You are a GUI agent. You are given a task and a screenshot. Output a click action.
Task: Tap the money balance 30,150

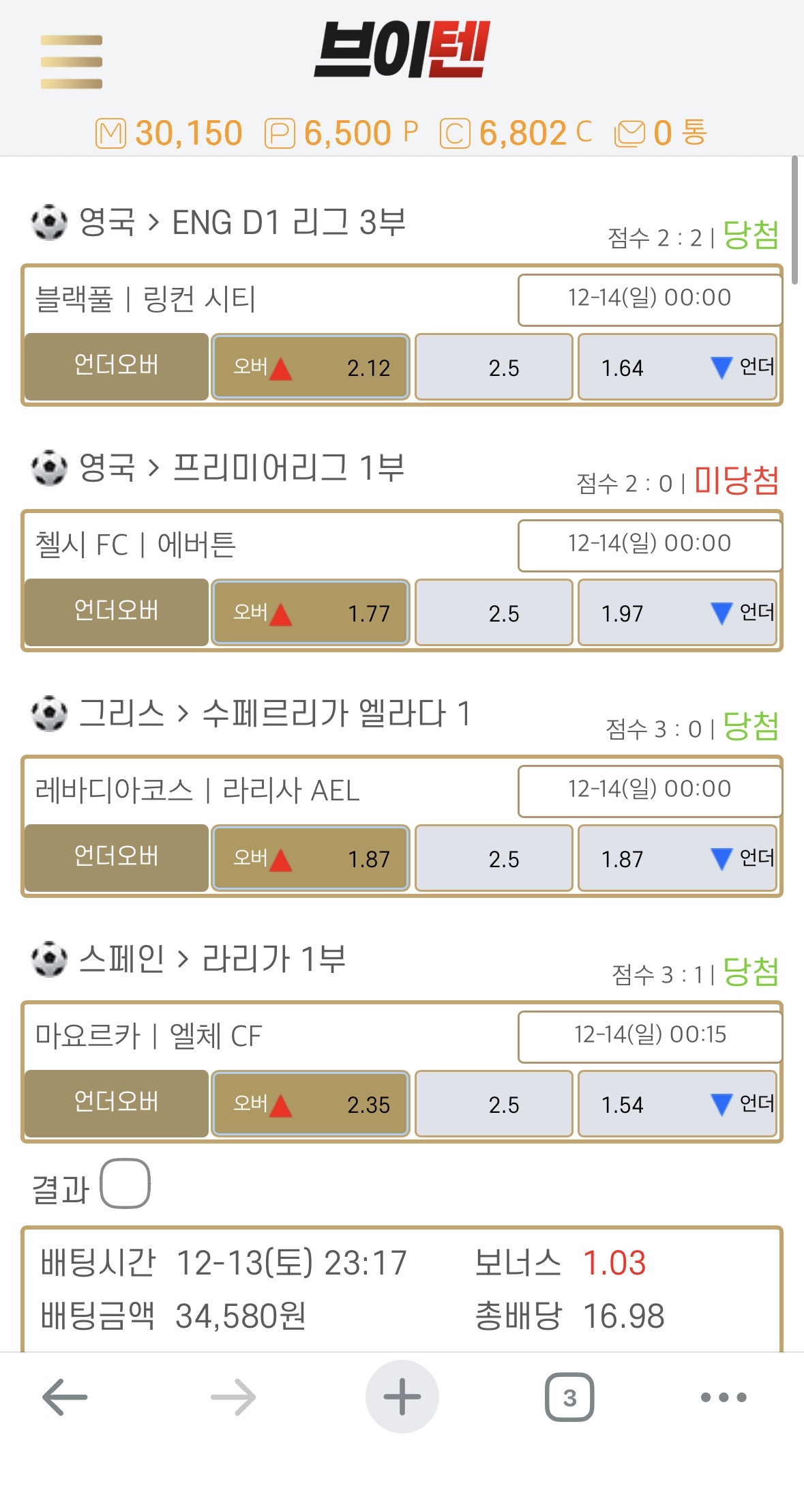click(169, 133)
